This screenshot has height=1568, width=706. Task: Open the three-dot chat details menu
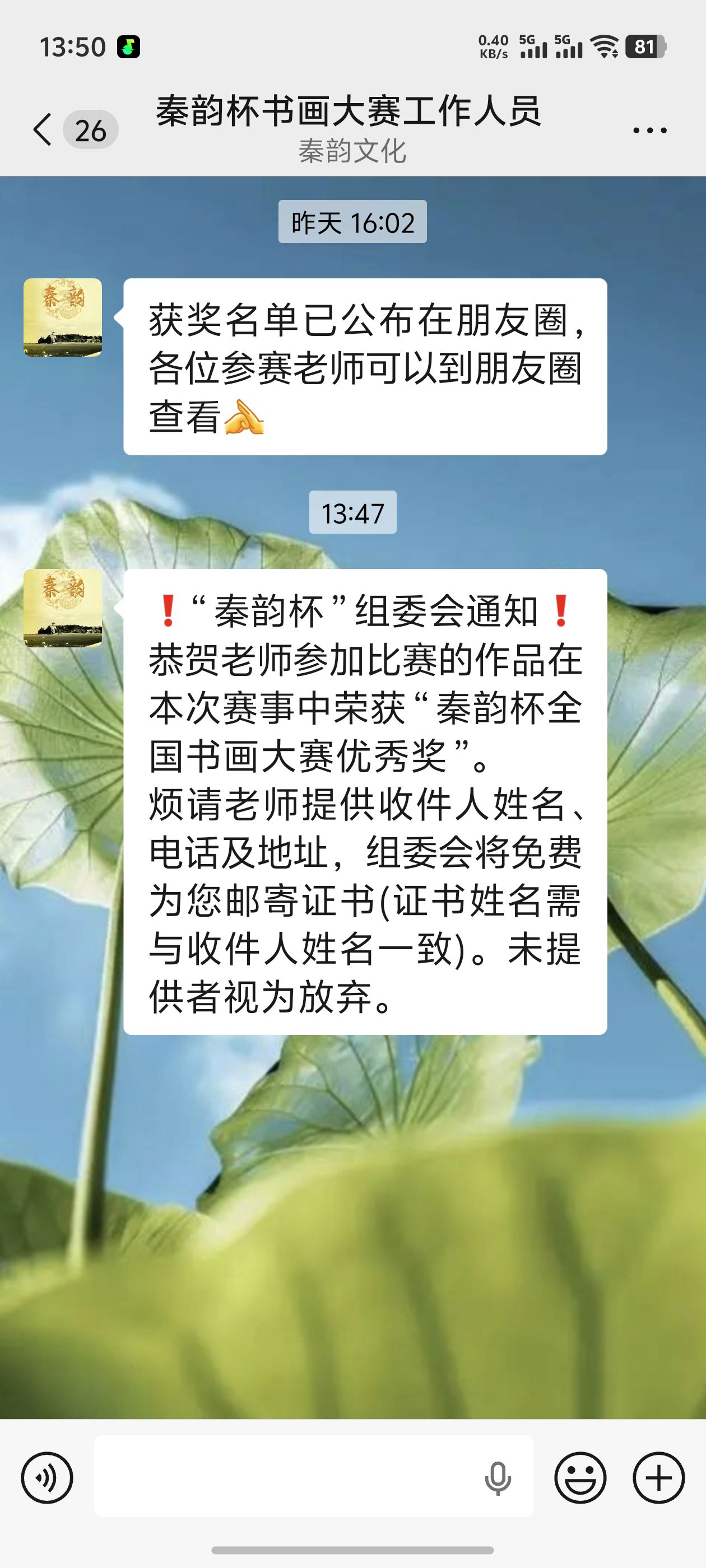[x=649, y=130]
